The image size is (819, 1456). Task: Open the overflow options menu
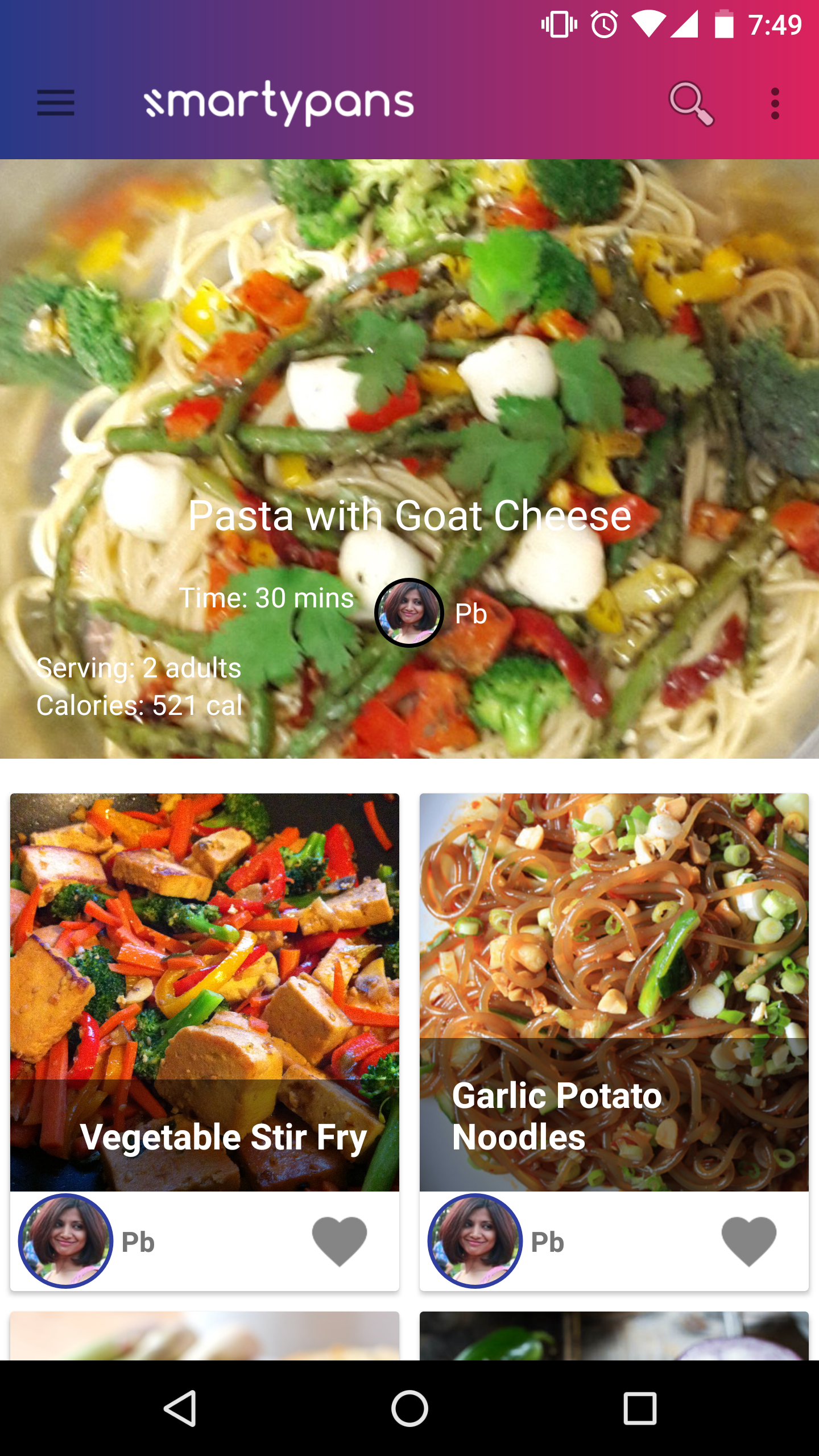(775, 104)
